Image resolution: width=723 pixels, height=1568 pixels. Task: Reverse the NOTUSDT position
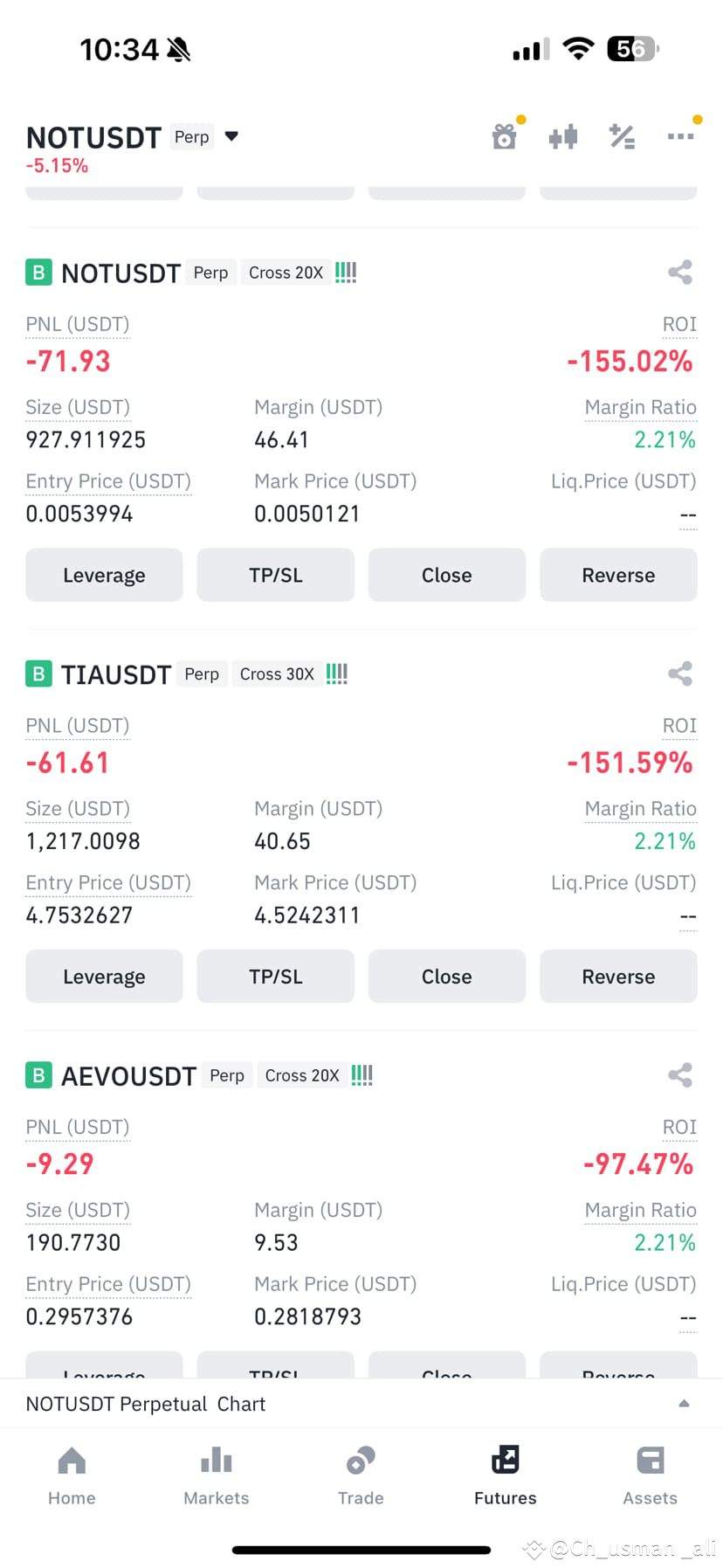[x=618, y=575]
